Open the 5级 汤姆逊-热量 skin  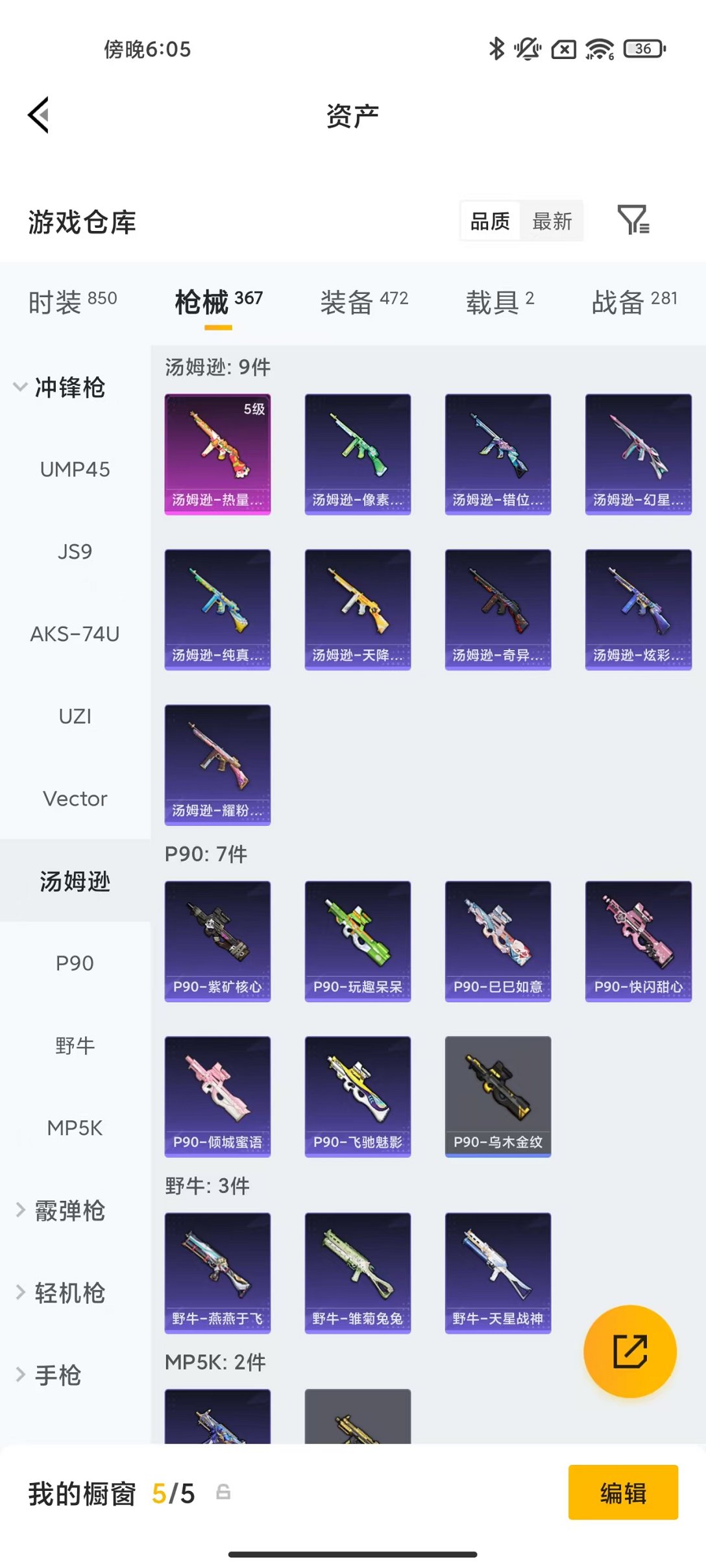(217, 454)
